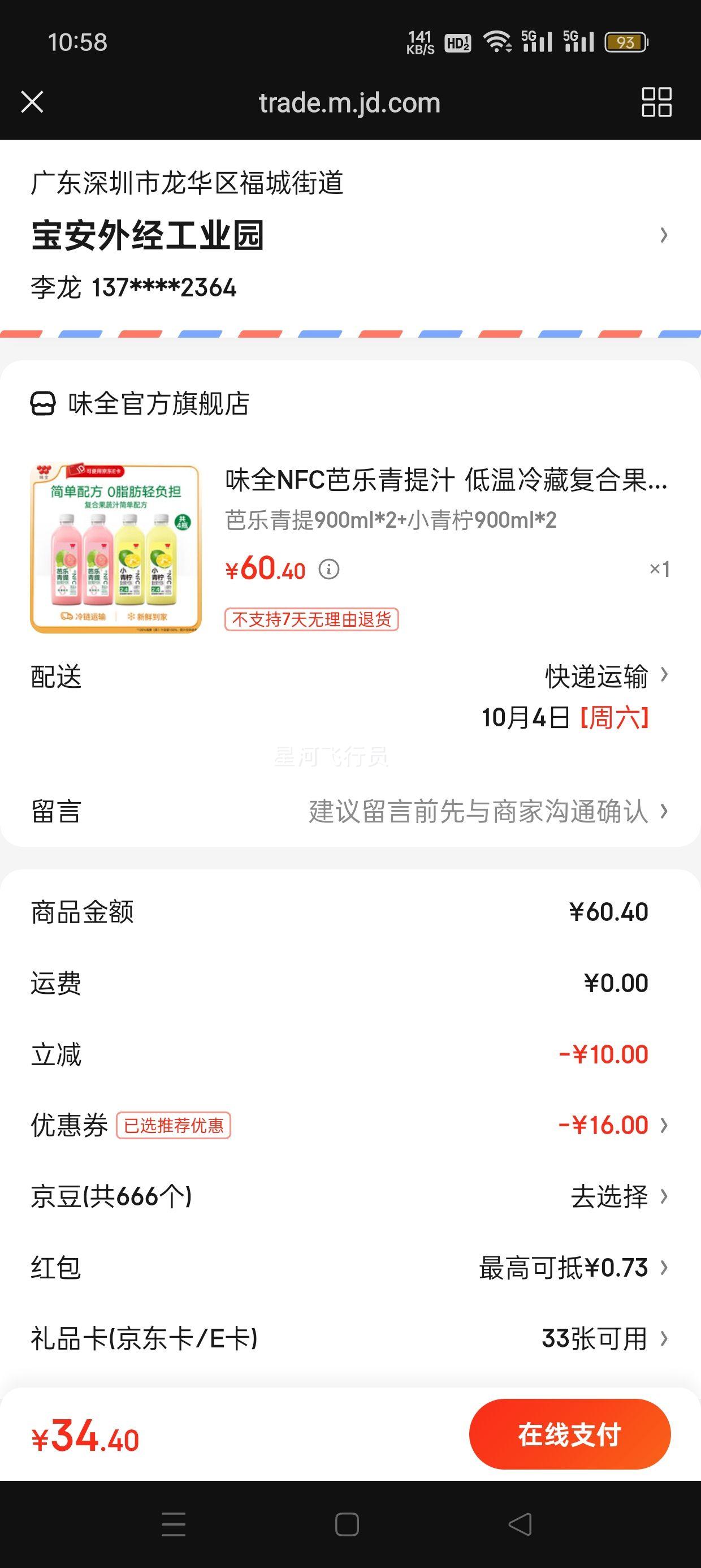Screen dimensions: 701x1568
Task: Go back with the system back button
Action: click(520, 1524)
